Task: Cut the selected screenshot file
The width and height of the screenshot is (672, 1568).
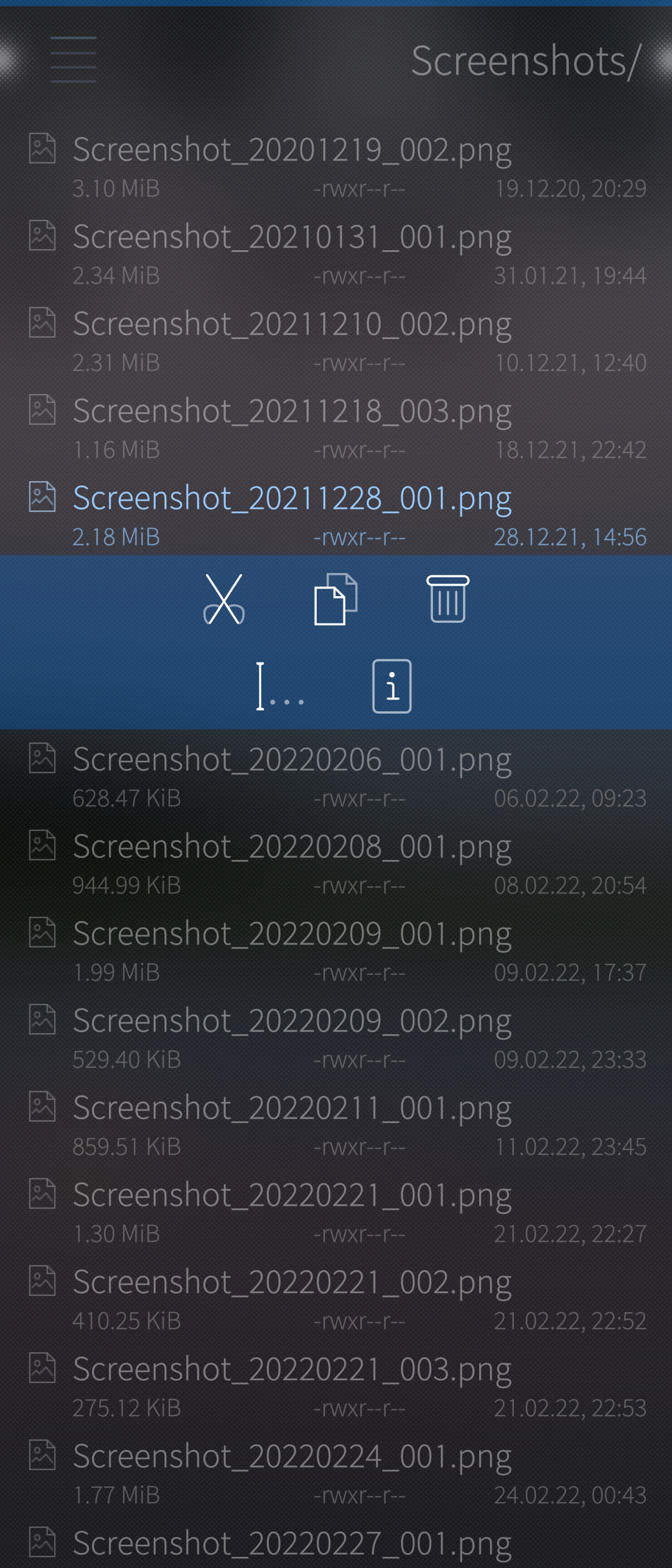Action: (224, 599)
